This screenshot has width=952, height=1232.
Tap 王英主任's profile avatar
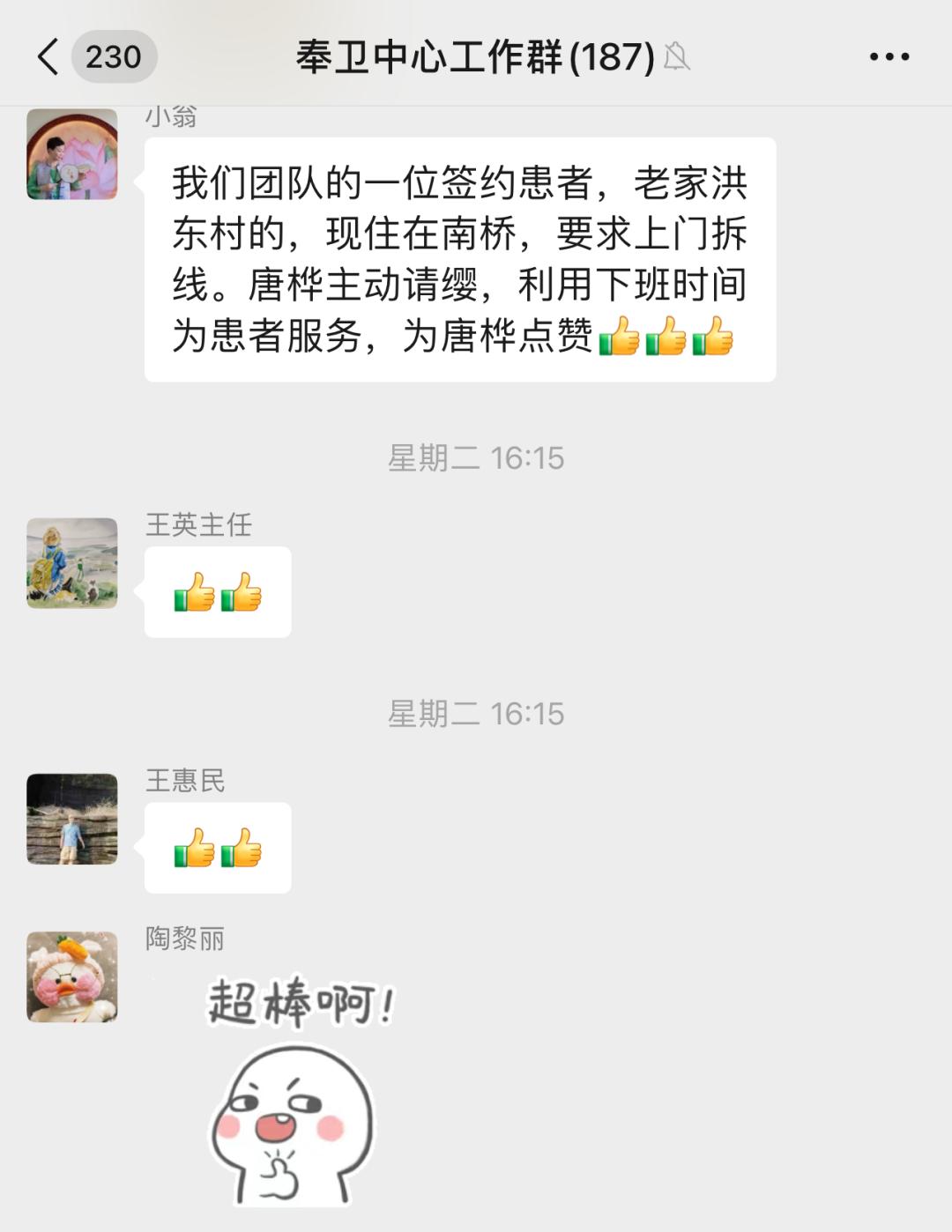pos(72,563)
